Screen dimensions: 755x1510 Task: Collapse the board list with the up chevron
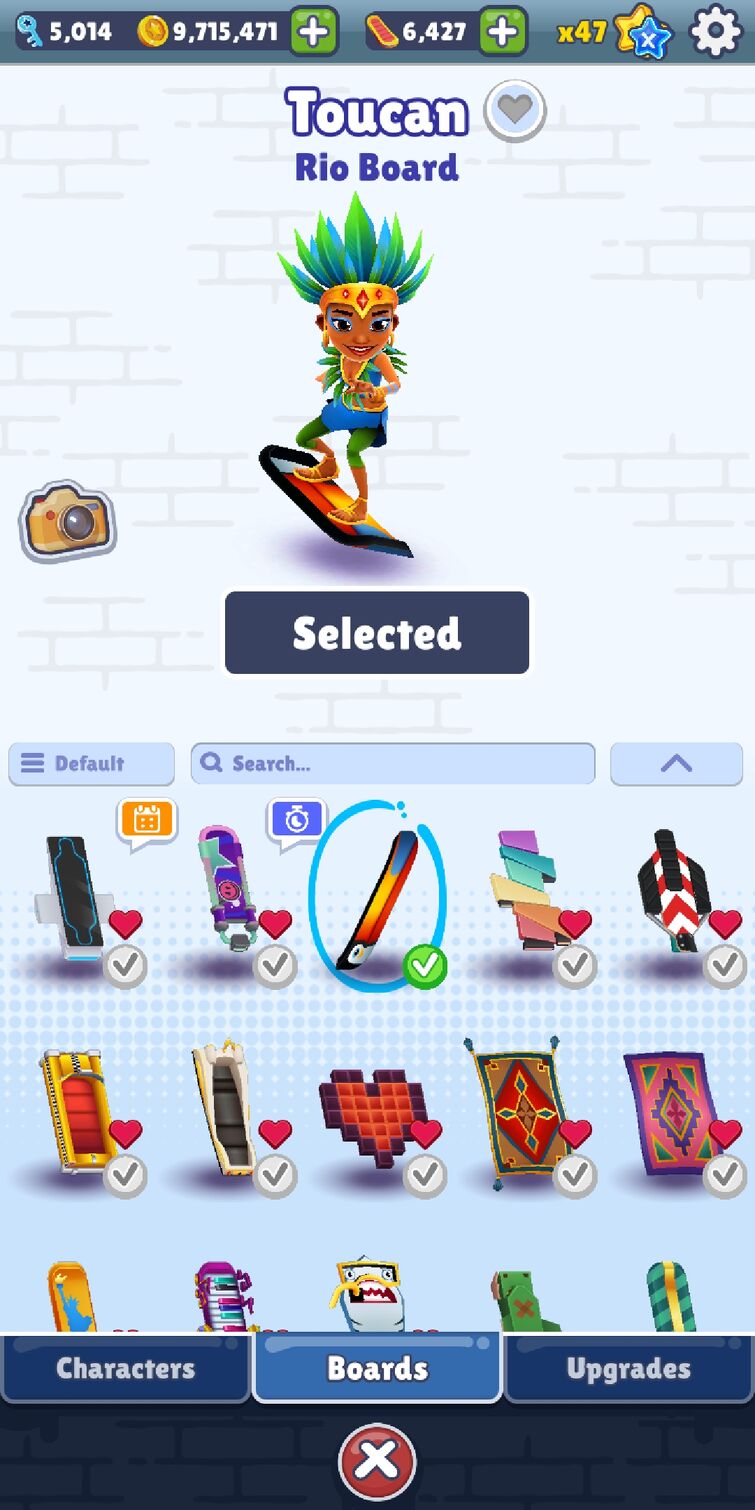click(x=676, y=764)
